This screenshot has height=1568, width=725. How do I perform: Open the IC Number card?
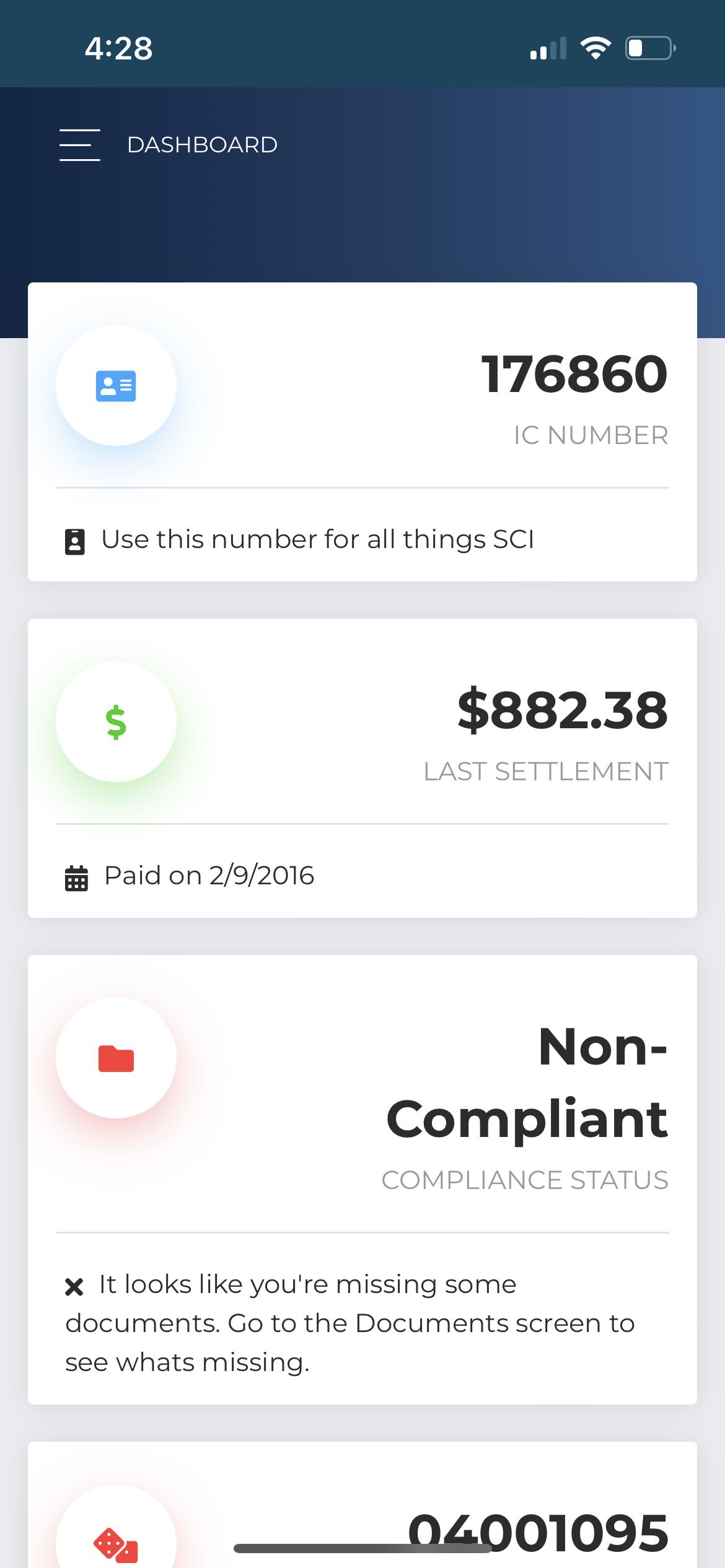click(x=362, y=432)
